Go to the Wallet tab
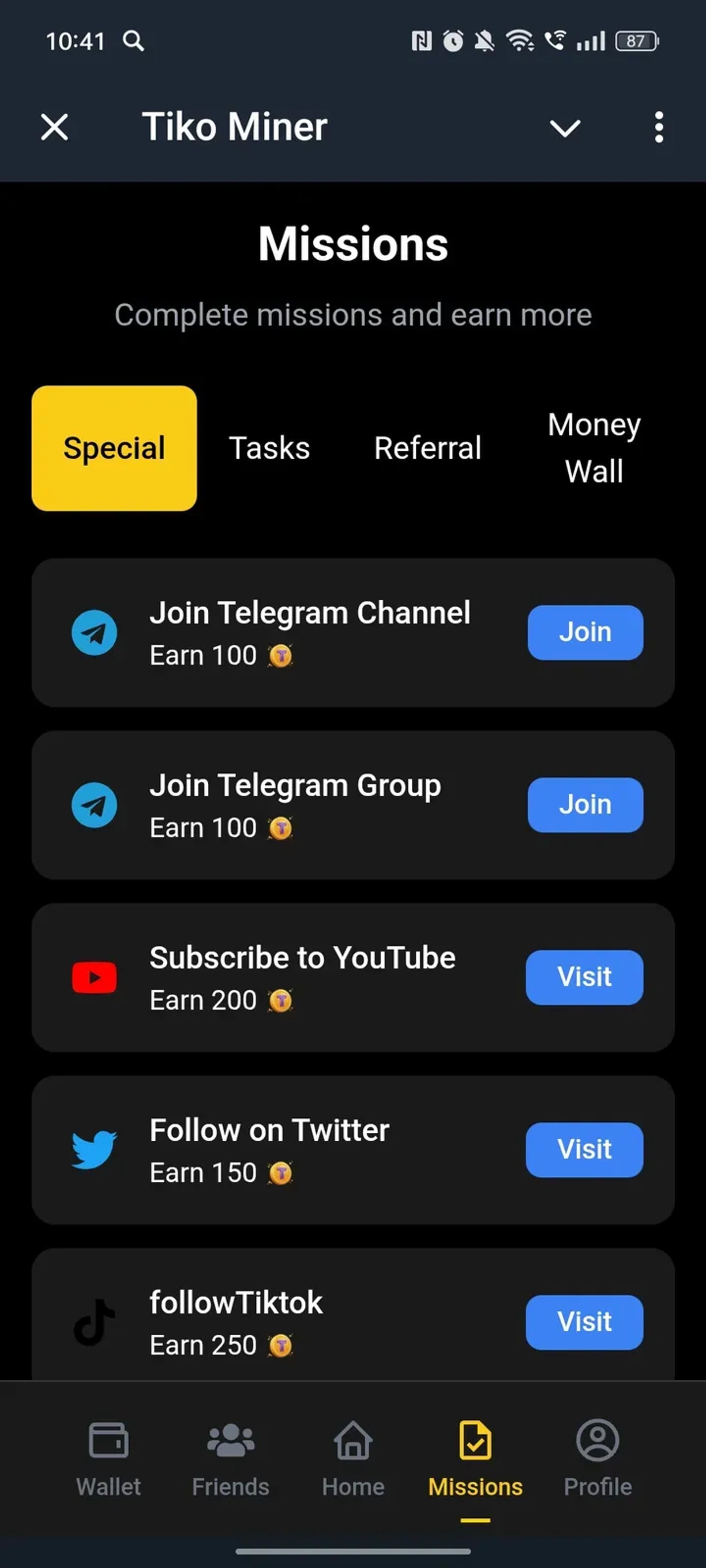706x1568 pixels. coord(109,1458)
